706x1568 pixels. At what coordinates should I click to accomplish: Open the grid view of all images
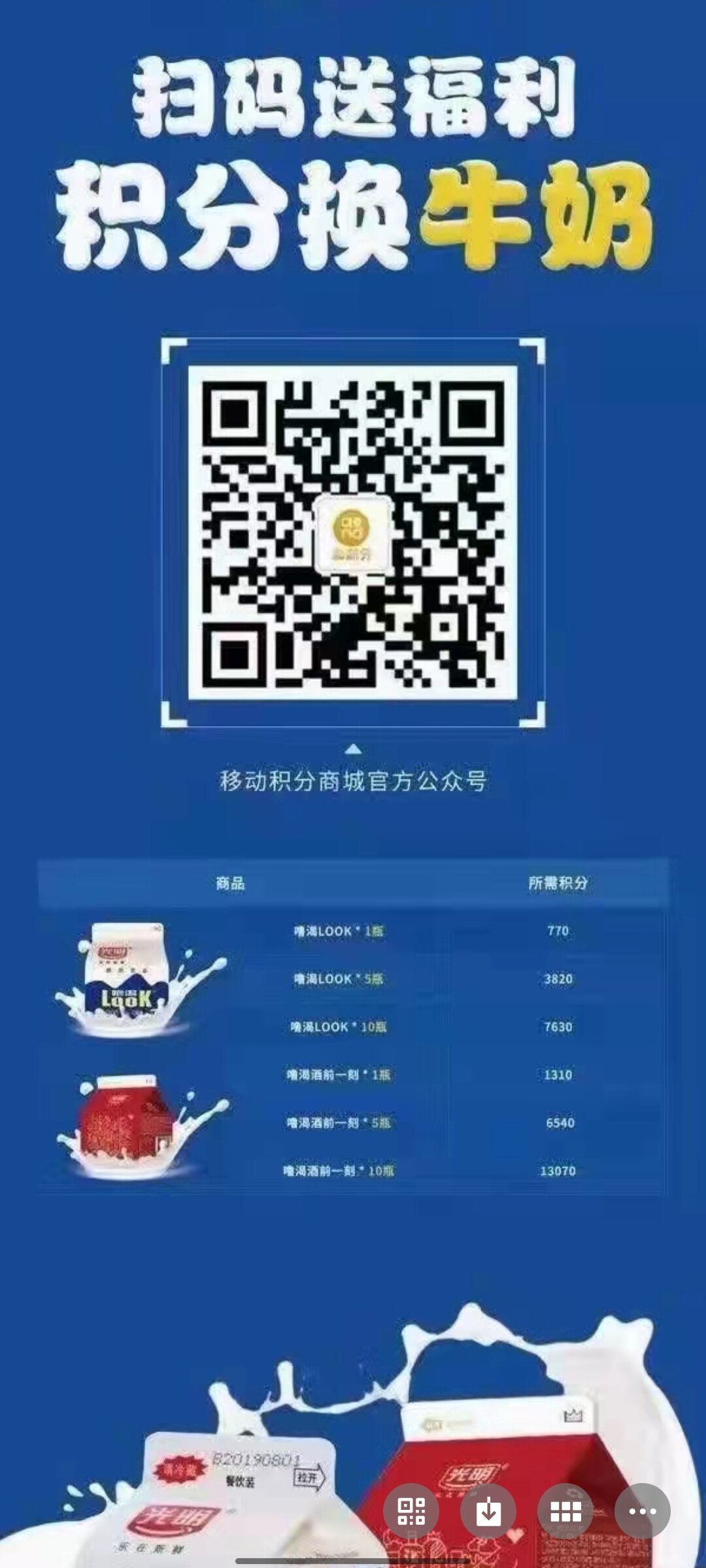click(565, 1511)
